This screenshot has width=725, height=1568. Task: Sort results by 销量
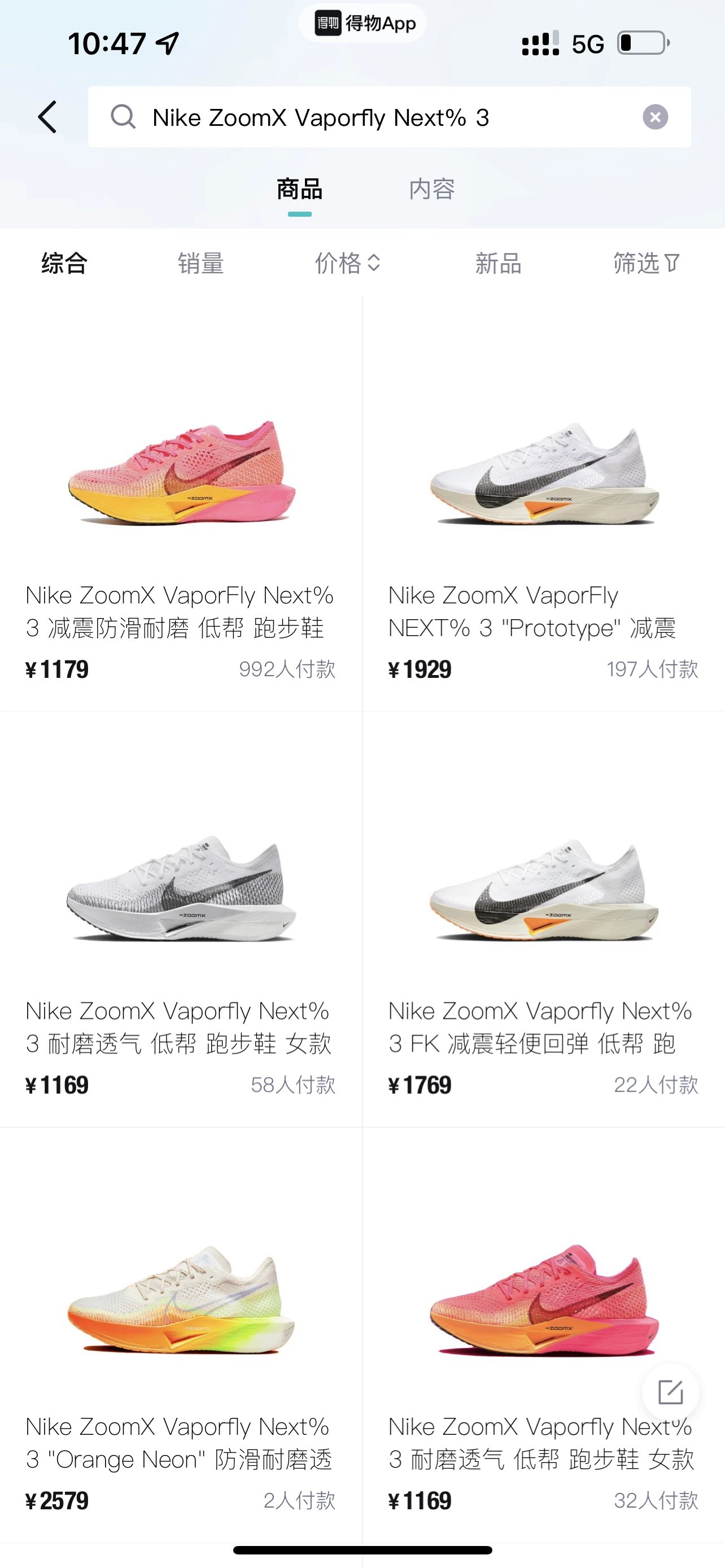point(201,264)
